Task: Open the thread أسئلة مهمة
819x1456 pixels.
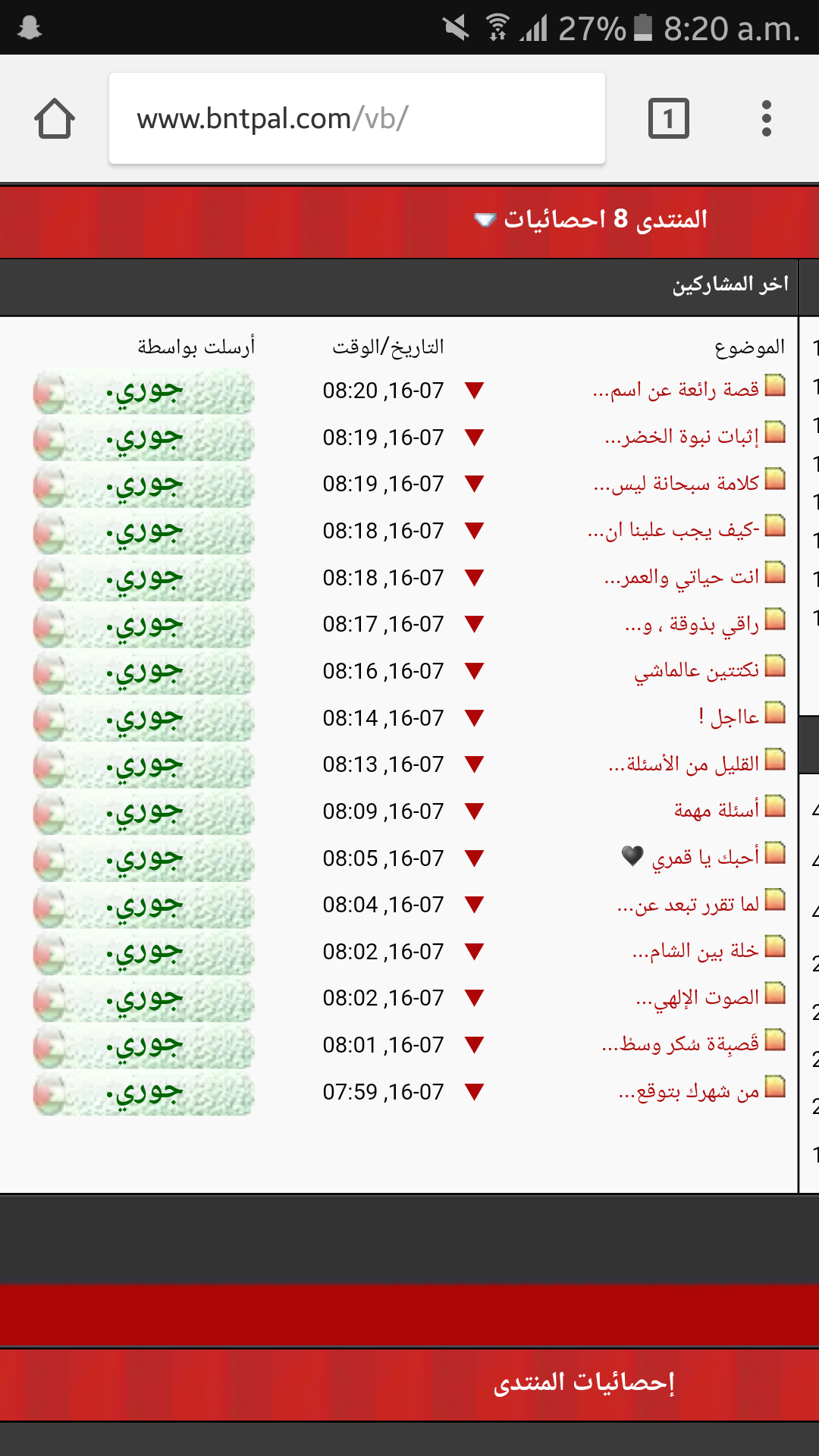Action: click(x=717, y=811)
